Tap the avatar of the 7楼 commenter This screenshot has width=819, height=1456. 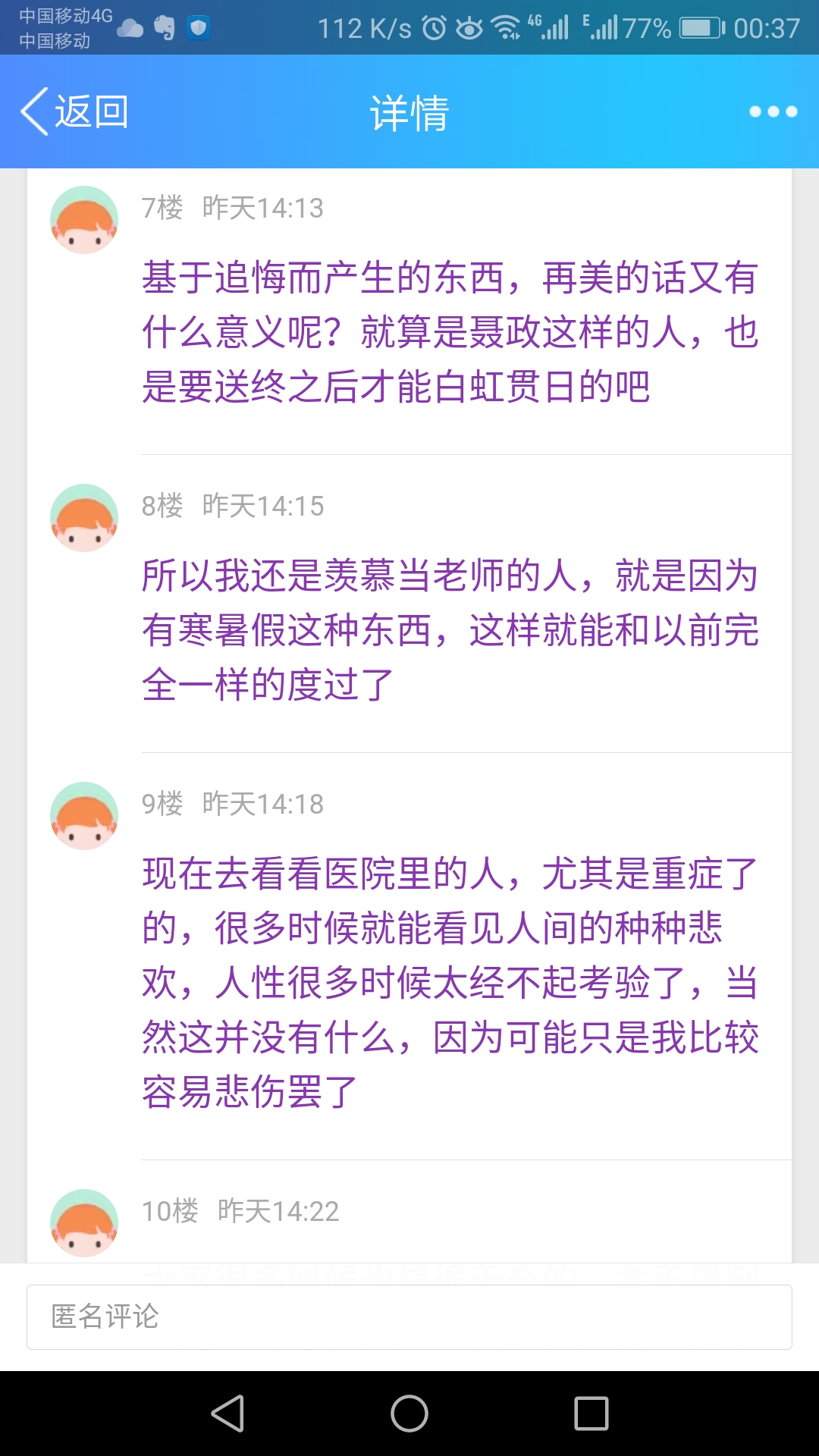[x=84, y=220]
